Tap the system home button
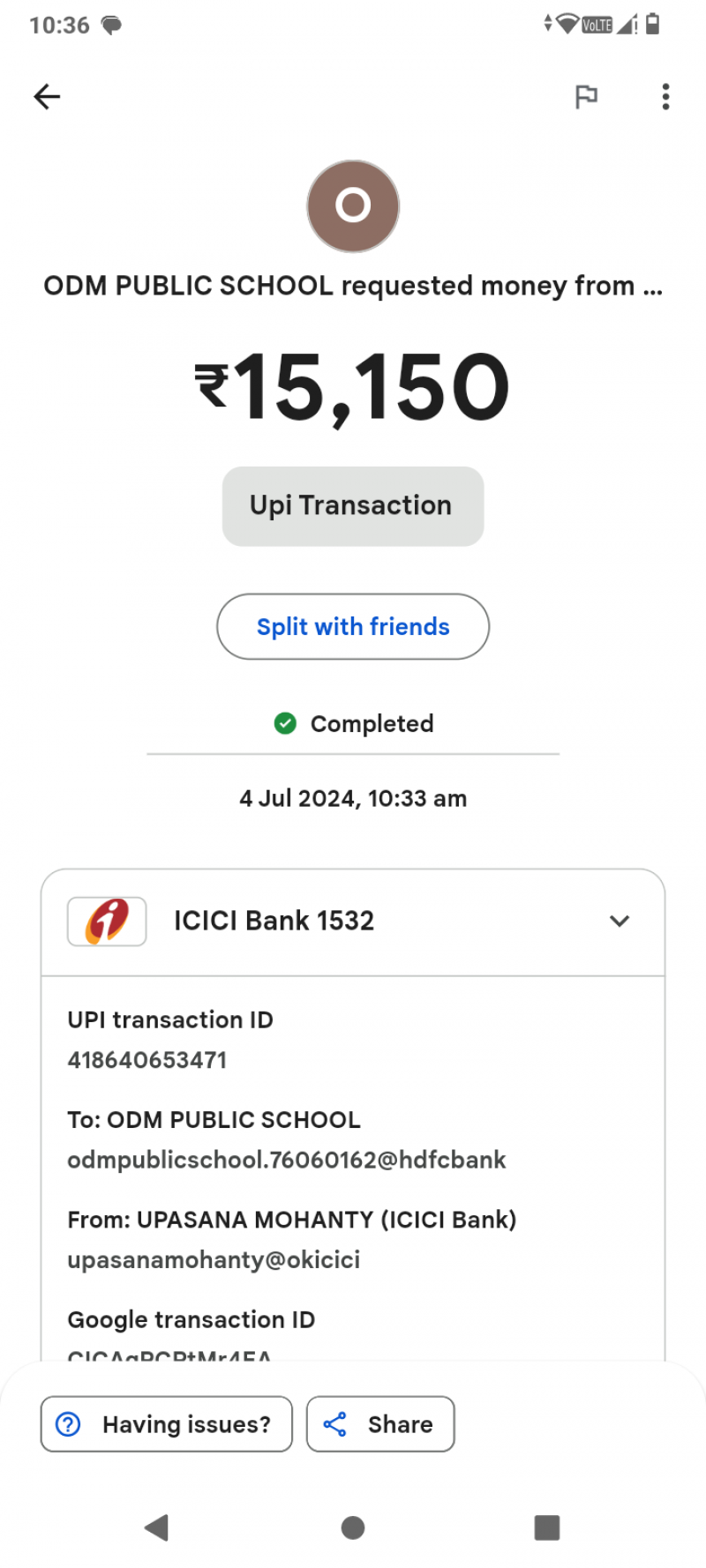Image resolution: width=706 pixels, height=1568 pixels. point(353,1527)
